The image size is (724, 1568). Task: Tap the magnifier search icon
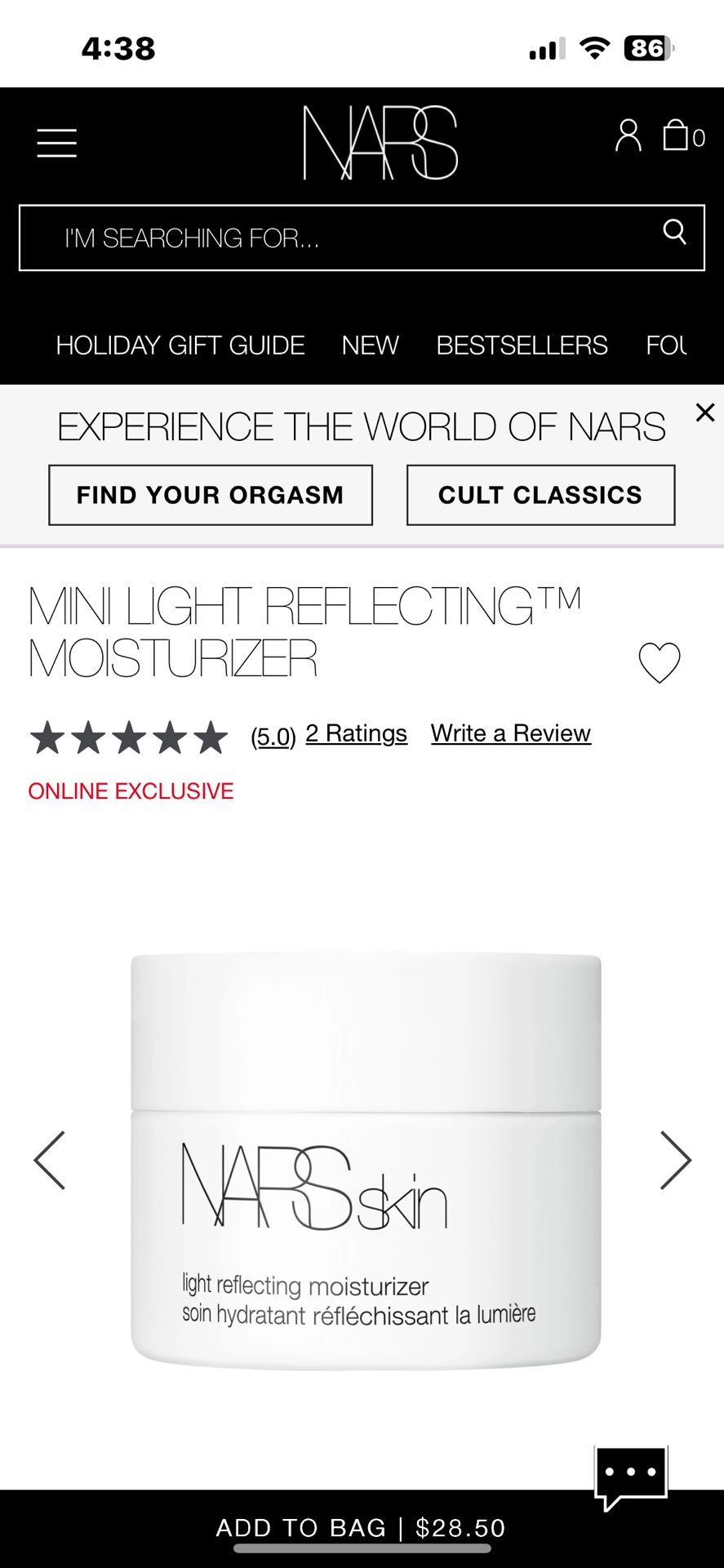click(674, 232)
